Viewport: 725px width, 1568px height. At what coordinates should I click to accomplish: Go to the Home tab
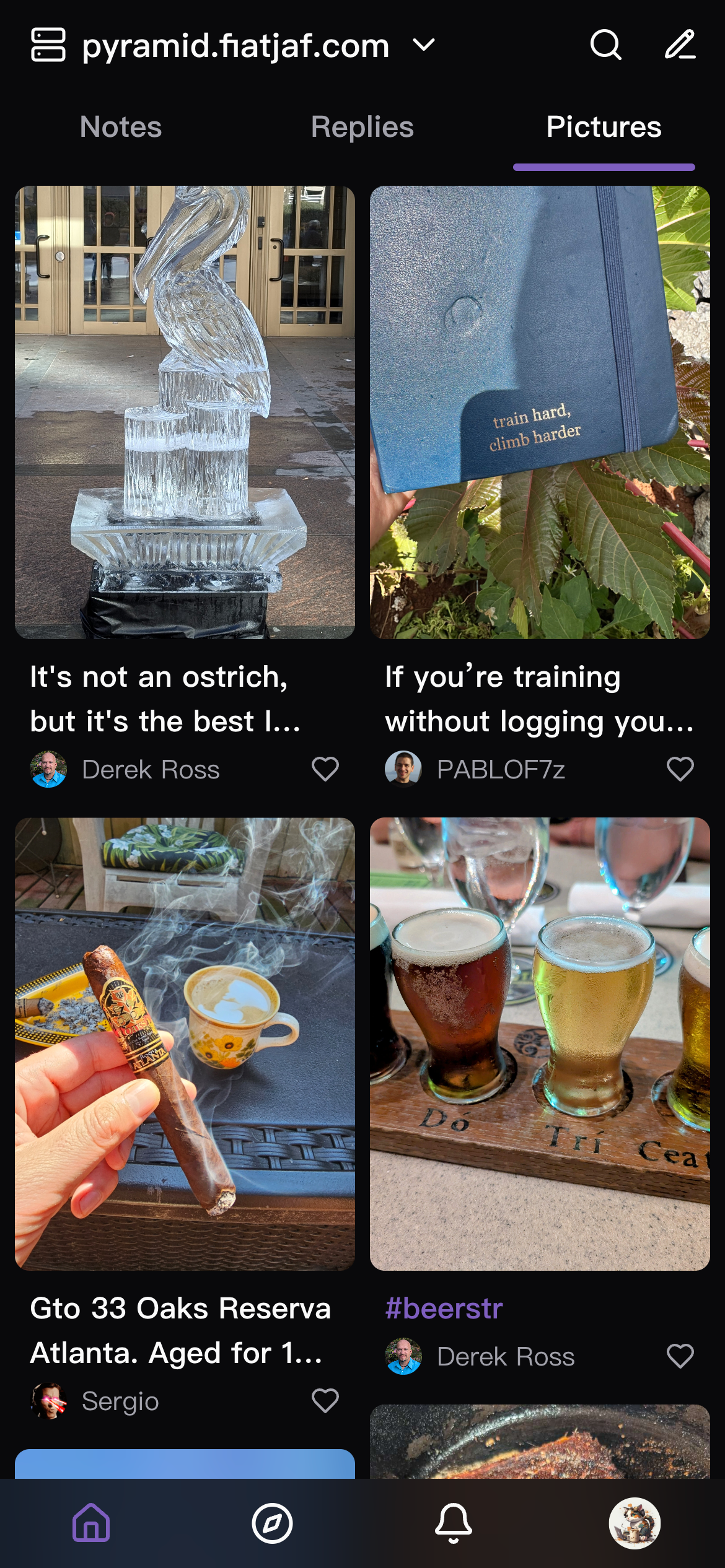coord(91,1523)
